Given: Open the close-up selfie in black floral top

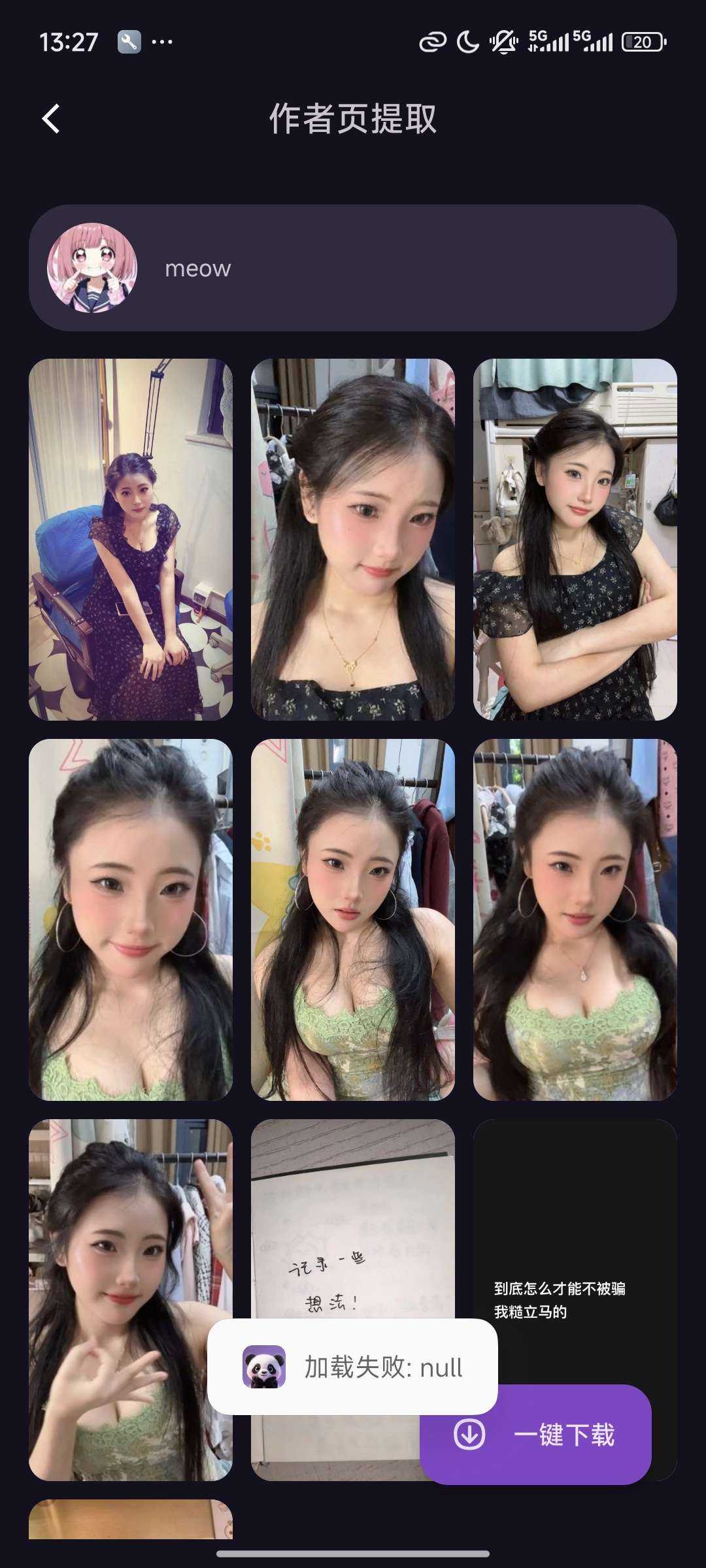Looking at the screenshot, I should [x=352, y=539].
